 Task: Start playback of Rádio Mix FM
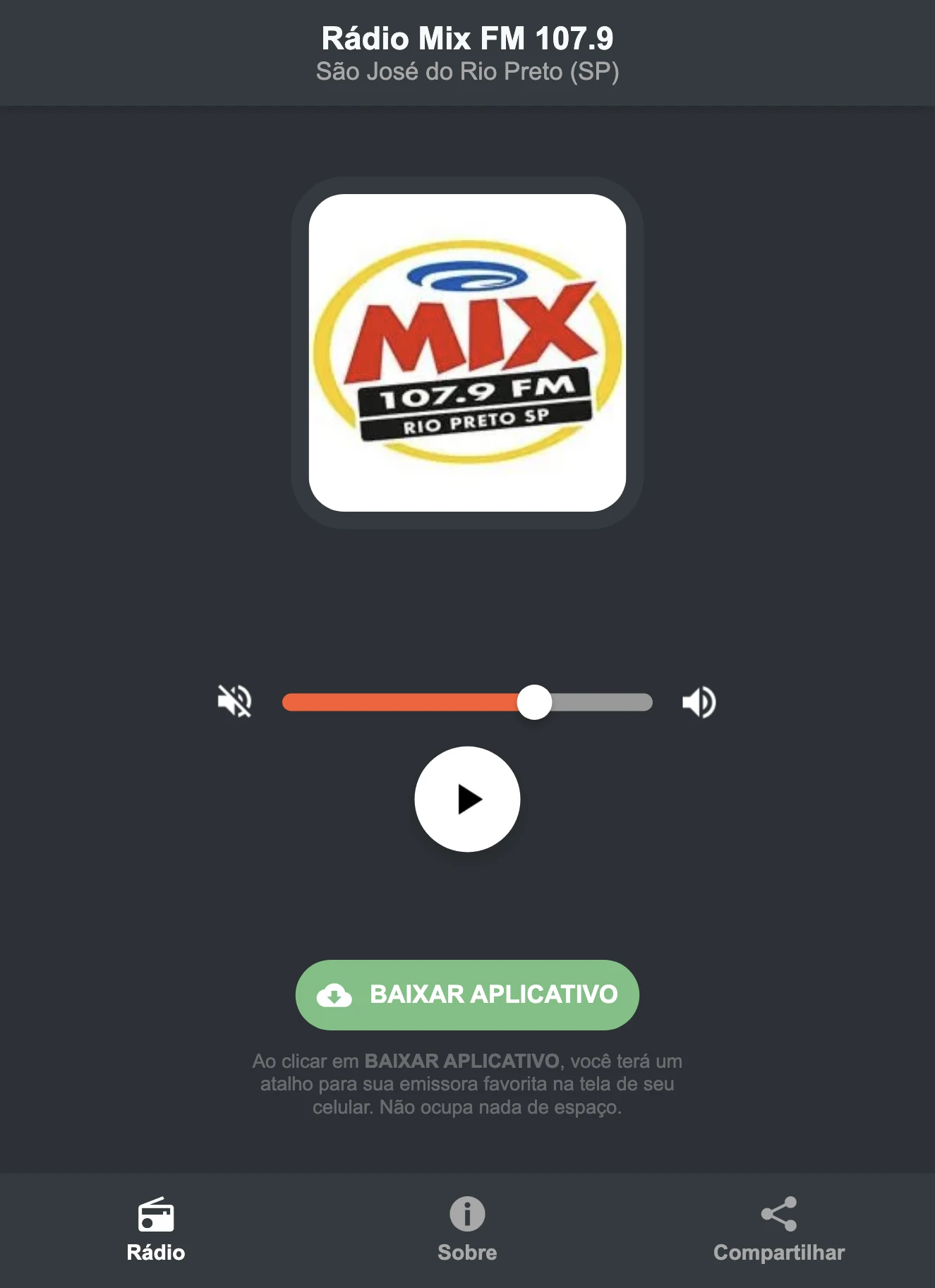coord(467,798)
